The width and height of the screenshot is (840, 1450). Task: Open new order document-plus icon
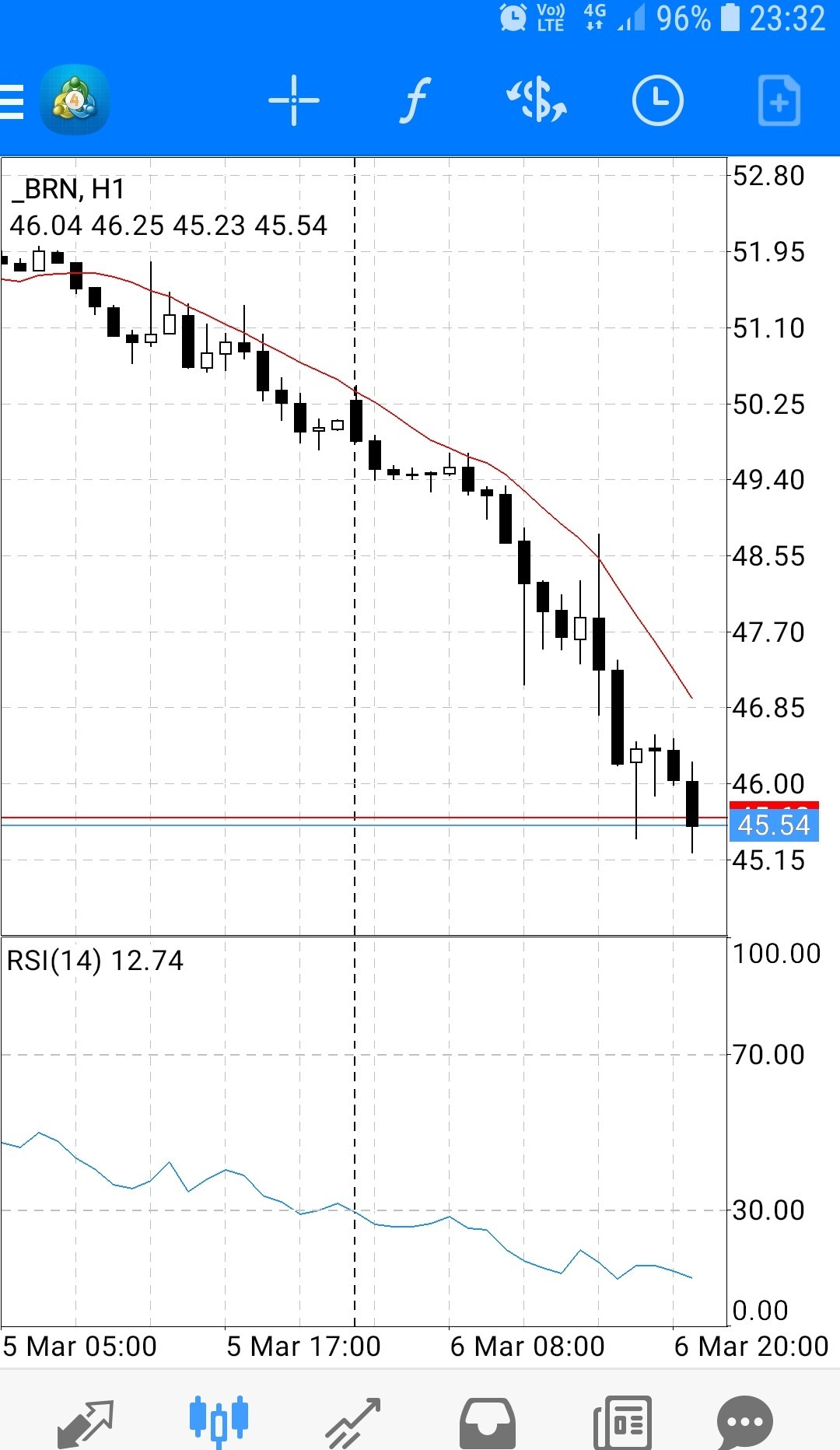point(779,101)
